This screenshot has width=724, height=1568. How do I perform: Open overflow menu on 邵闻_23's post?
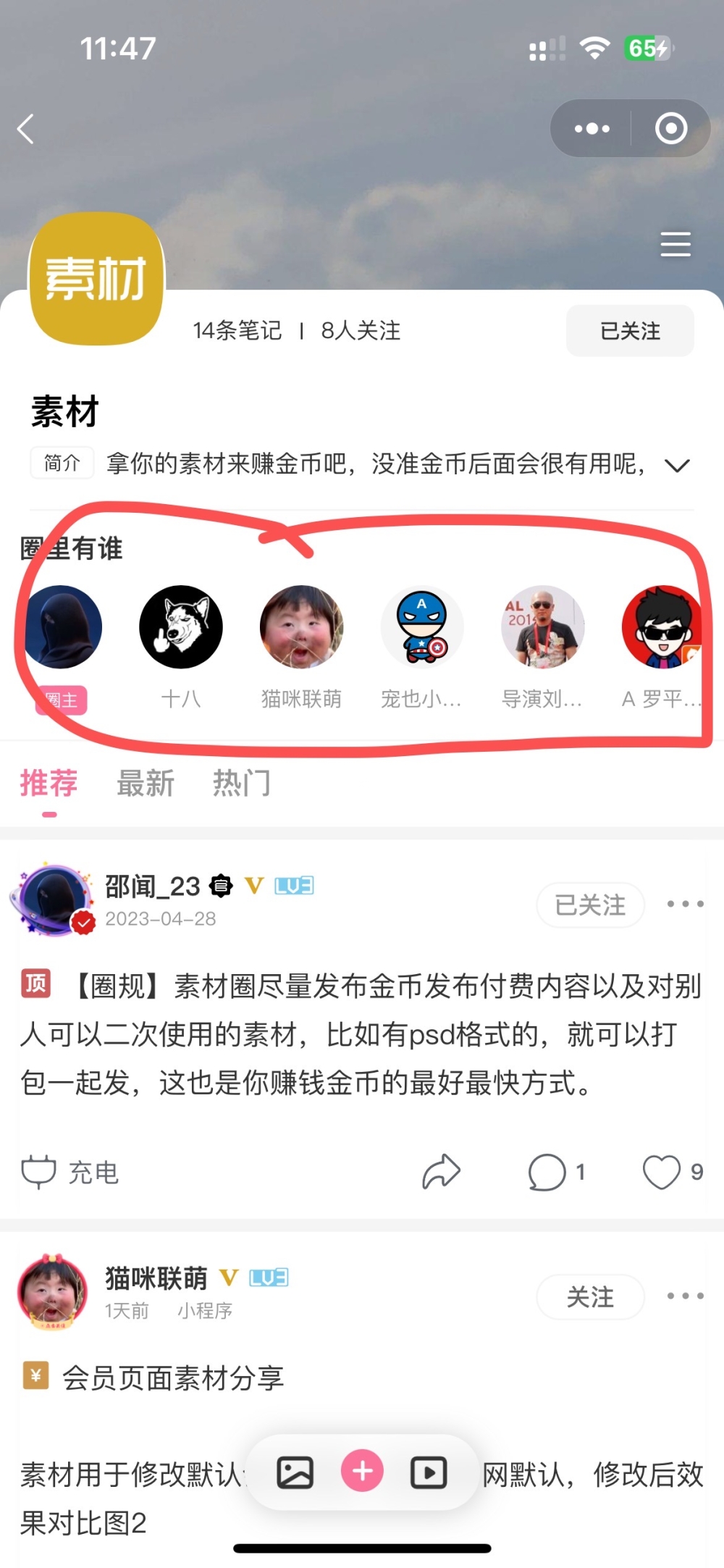pos(685,904)
